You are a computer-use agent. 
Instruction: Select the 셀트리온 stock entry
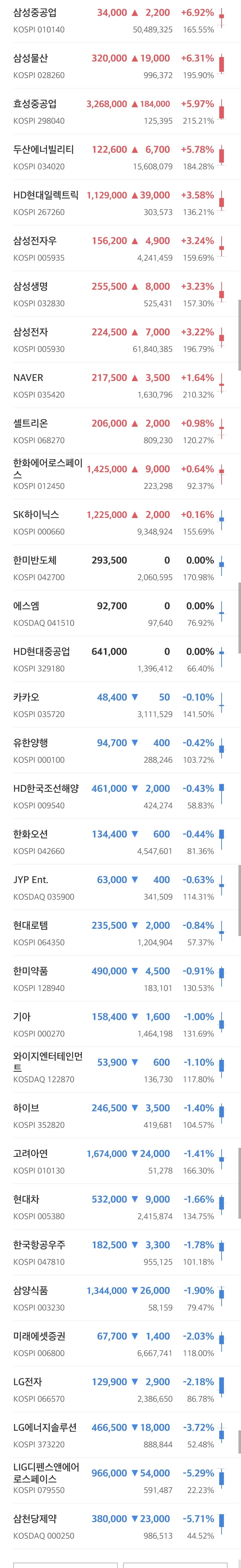tap(120, 431)
